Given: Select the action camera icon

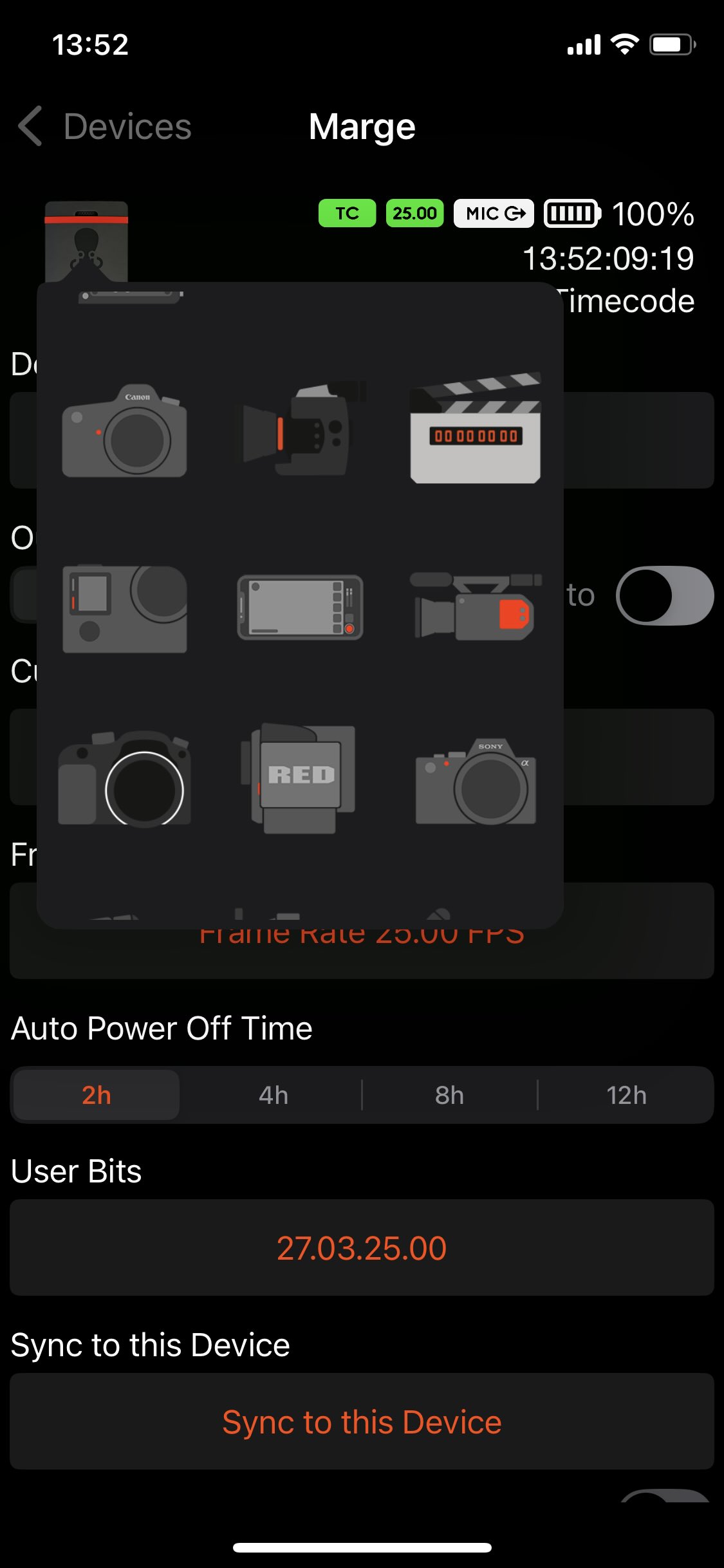Looking at the screenshot, I should coord(124,609).
